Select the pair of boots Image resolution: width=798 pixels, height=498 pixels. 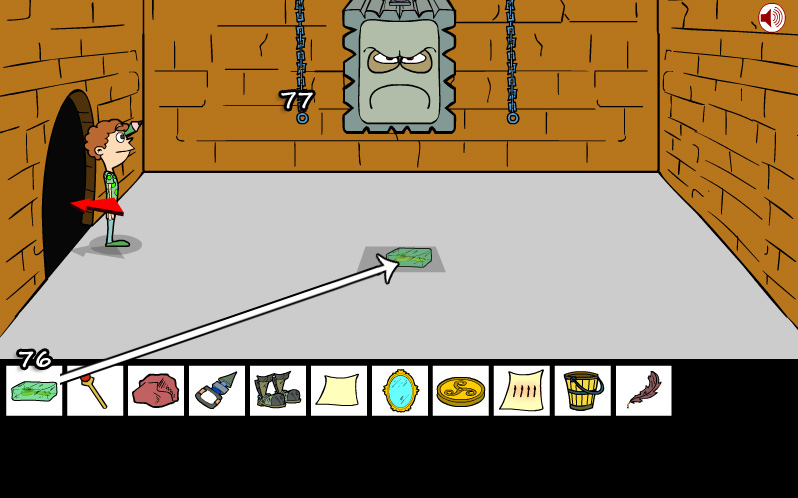[x=278, y=391]
